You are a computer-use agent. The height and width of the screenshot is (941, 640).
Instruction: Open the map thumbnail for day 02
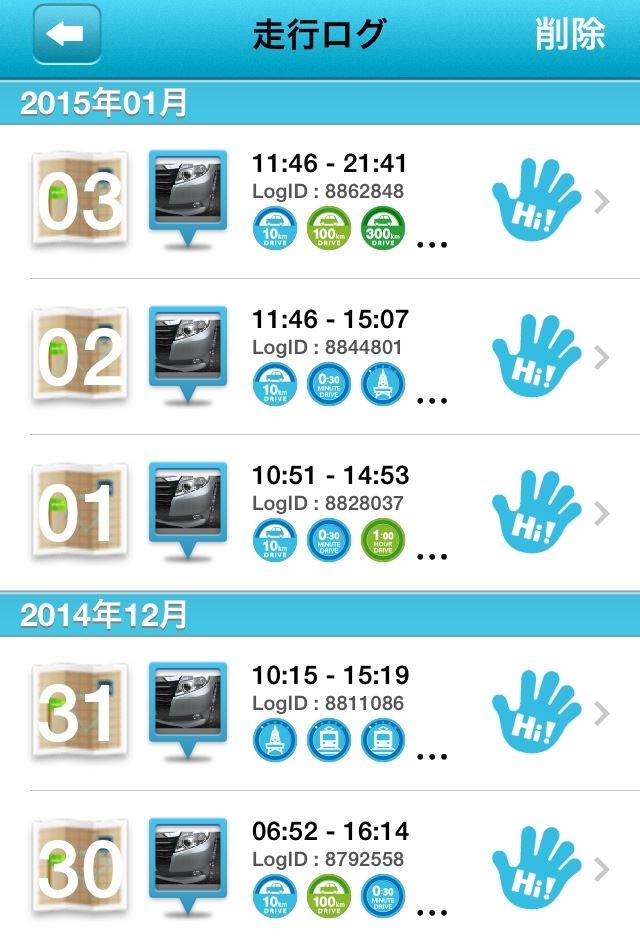pyautogui.click(x=78, y=355)
